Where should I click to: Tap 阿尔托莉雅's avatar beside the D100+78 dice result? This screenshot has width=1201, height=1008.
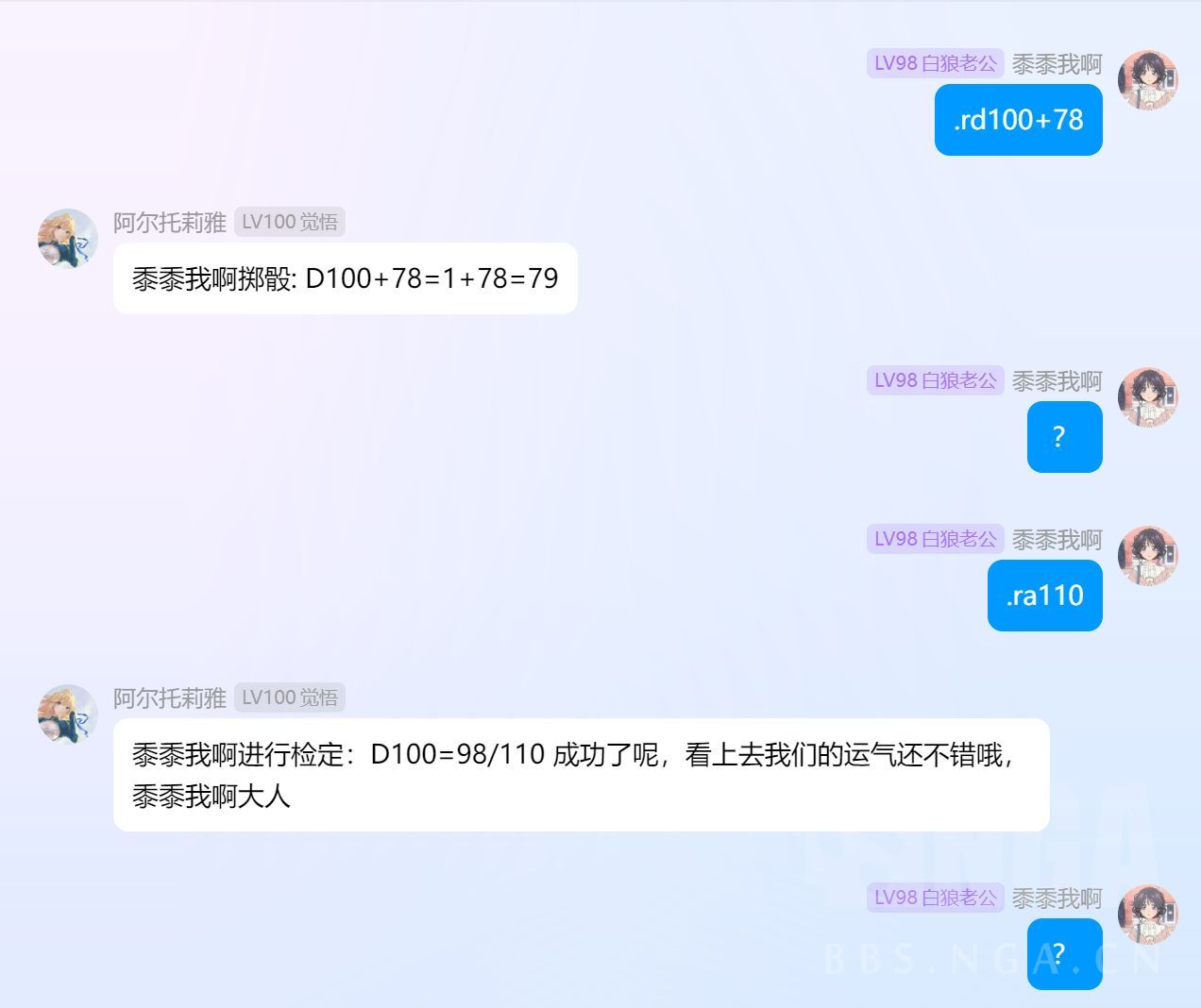tap(68, 239)
